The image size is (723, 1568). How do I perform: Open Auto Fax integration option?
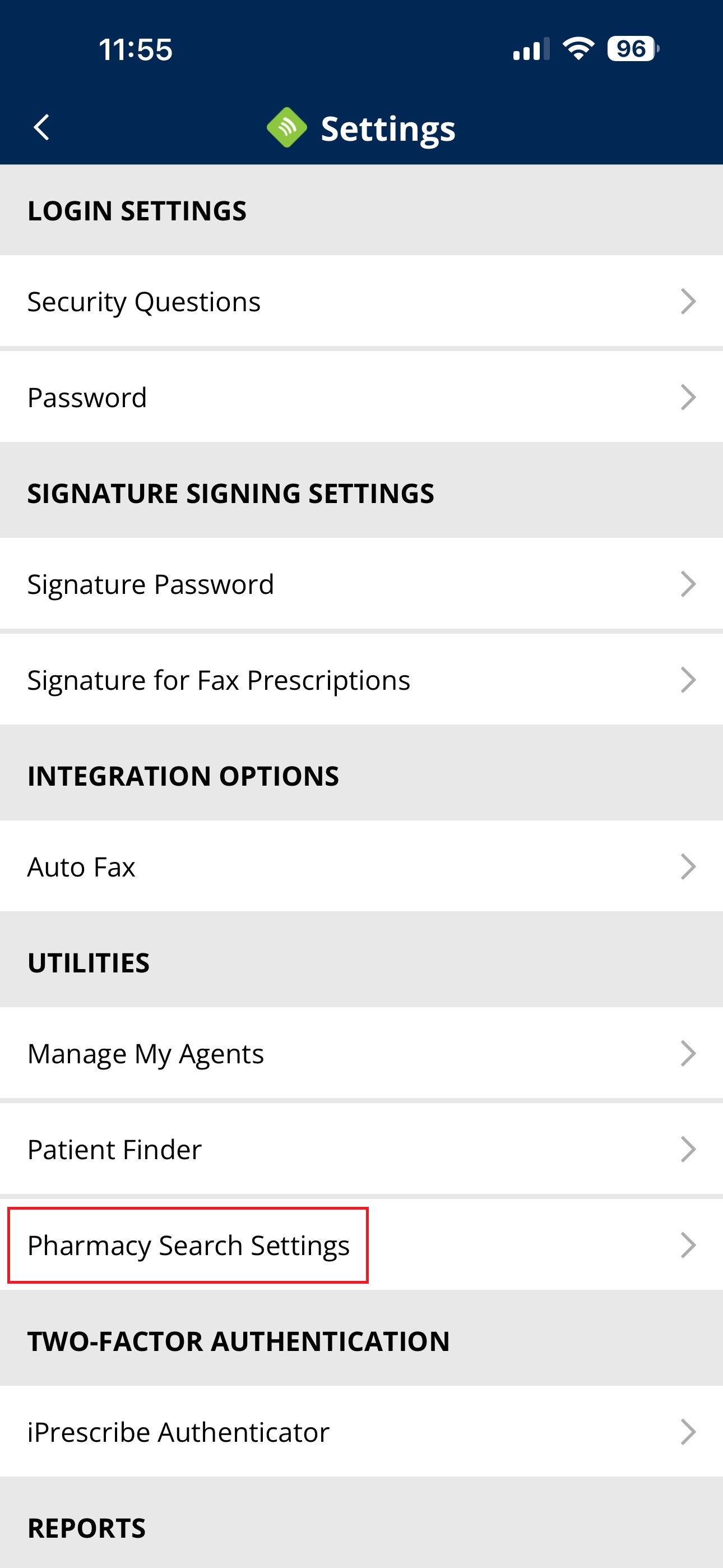pos(361,867)
